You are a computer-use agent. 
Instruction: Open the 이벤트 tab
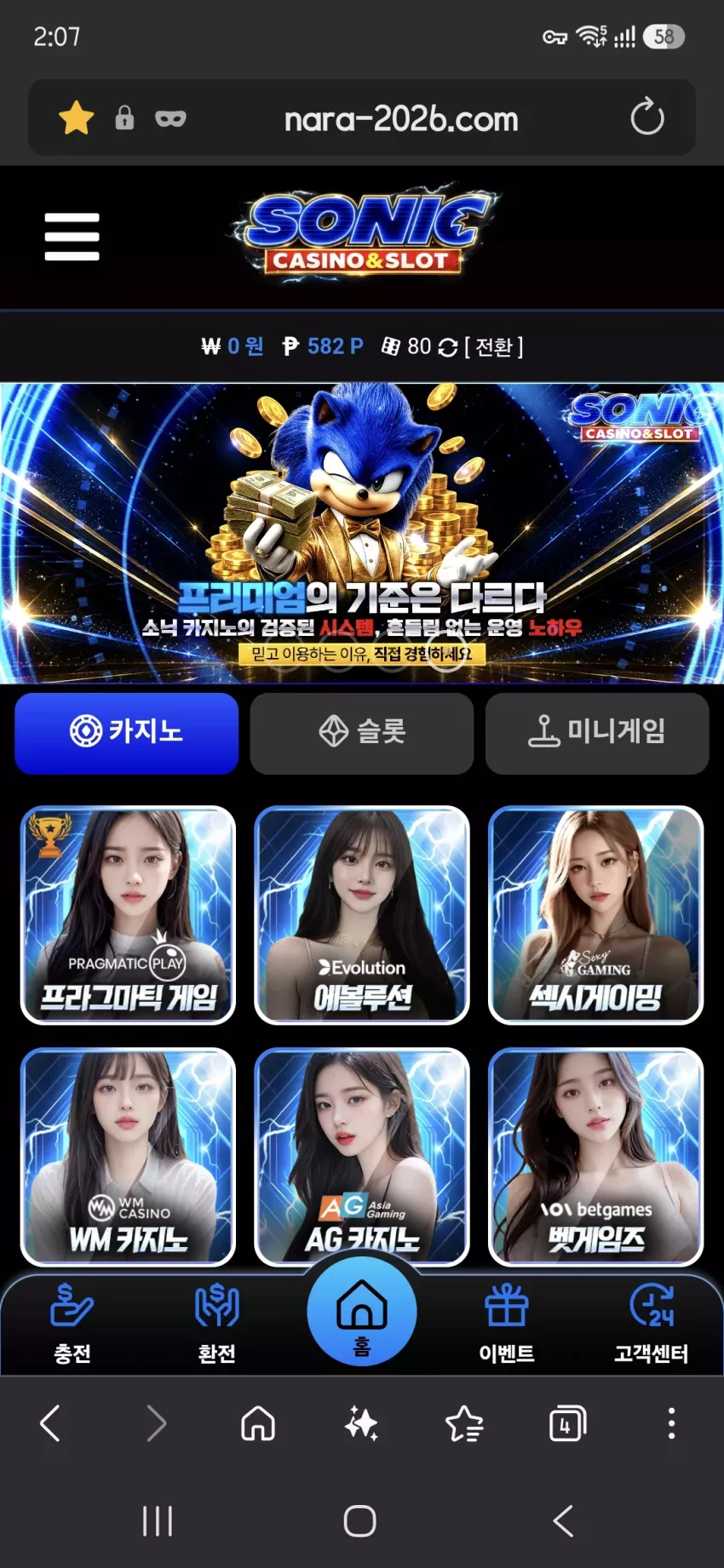[x=507, y=1325]
